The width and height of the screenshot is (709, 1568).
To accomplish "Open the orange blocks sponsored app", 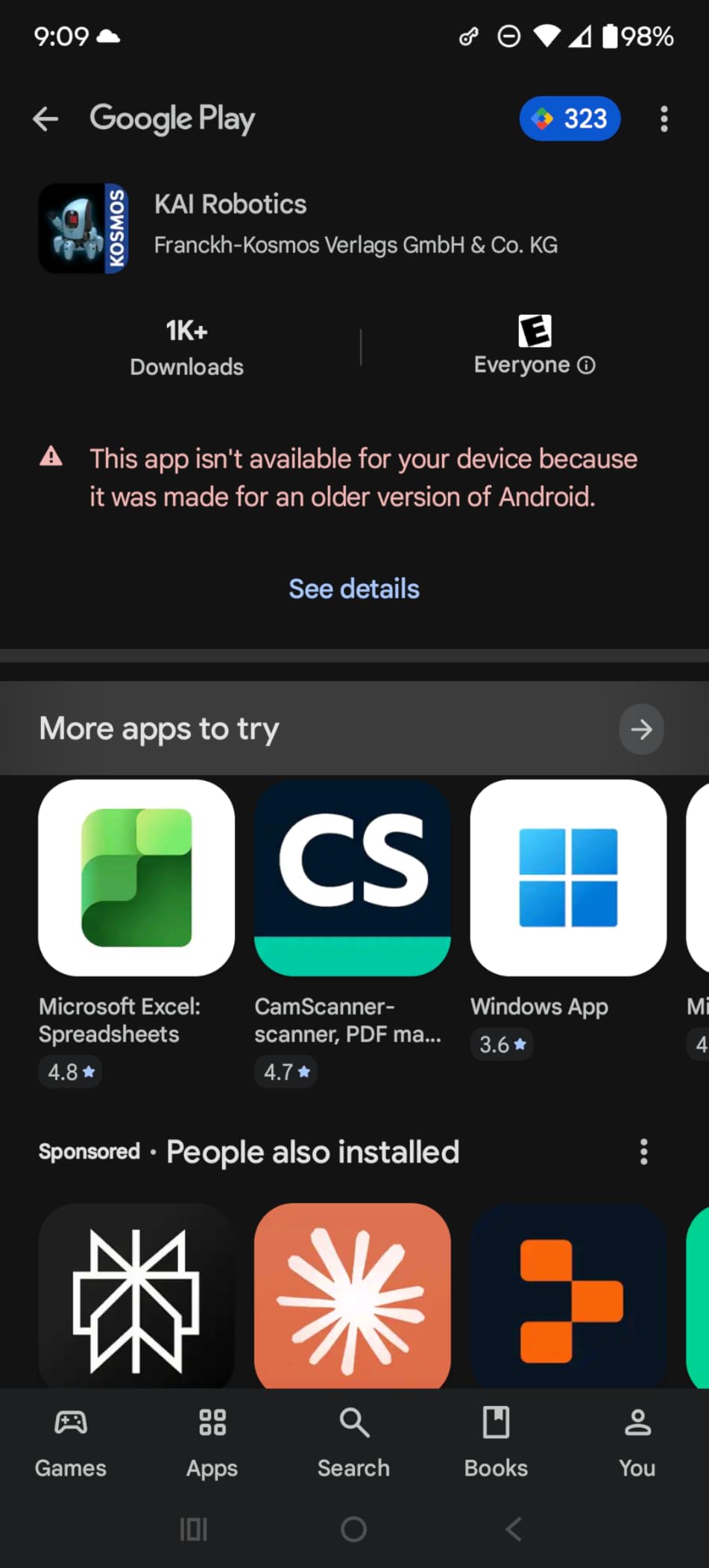I will tap(568, 1296).
